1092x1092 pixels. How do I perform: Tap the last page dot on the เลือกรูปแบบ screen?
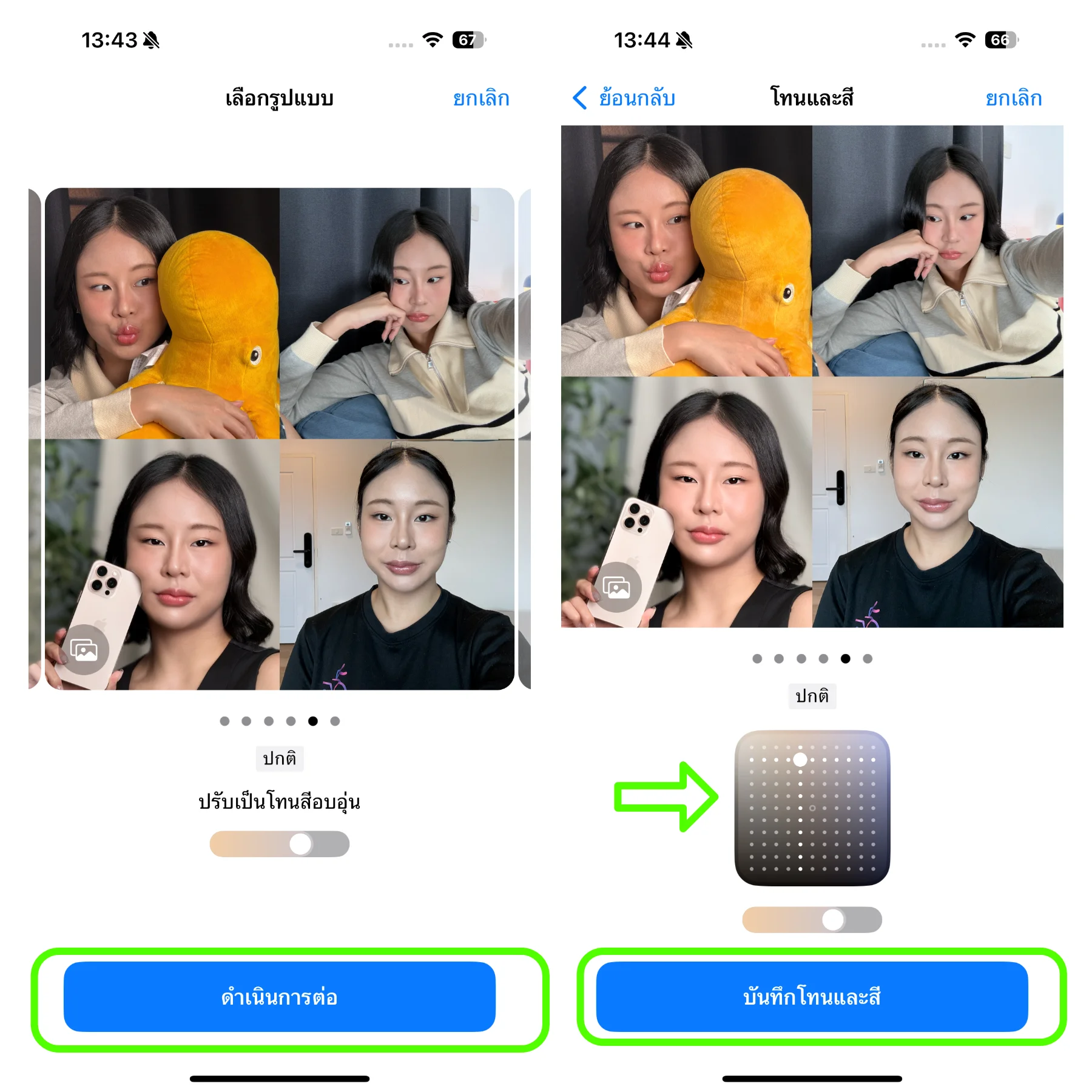point(335,721)
